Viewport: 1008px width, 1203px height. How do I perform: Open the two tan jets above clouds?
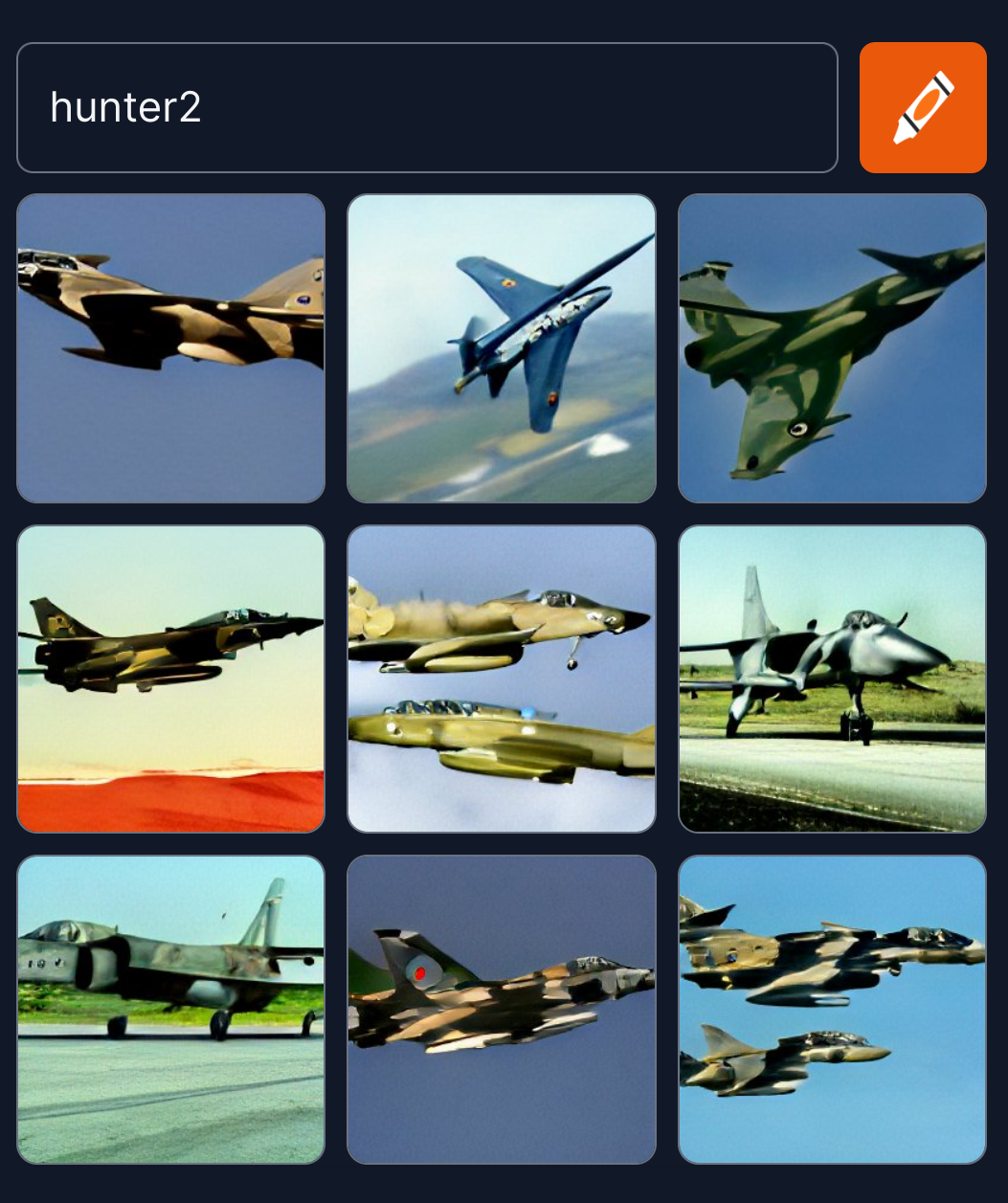pos(502,679)
